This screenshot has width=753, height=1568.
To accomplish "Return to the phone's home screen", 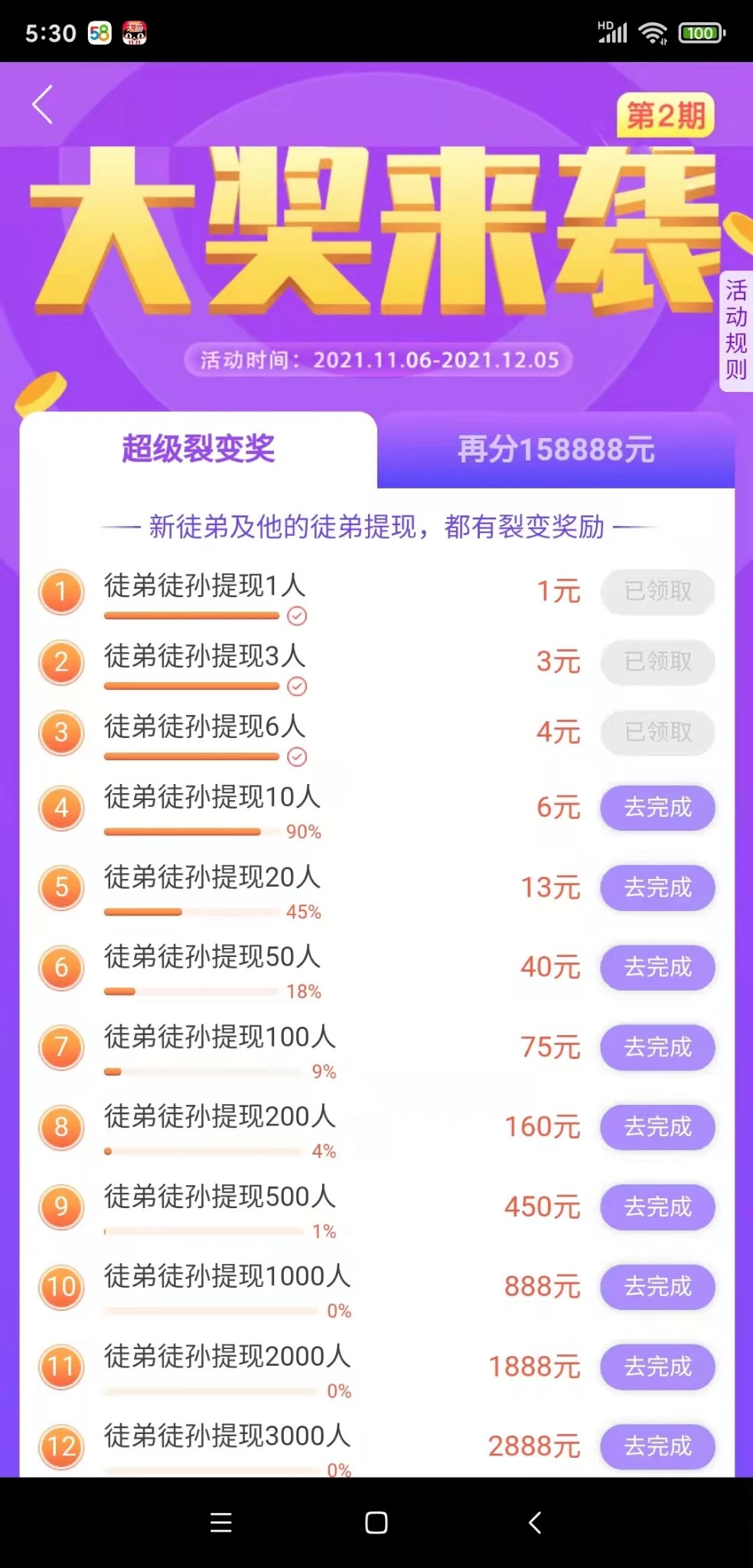I will pos(376,1522).
